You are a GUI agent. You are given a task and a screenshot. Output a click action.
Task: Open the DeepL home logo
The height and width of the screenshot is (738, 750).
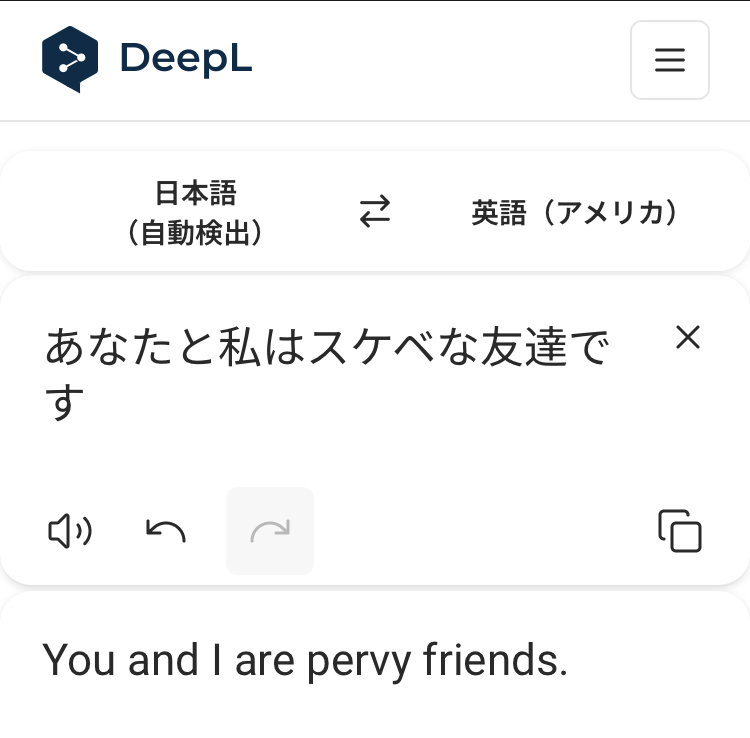point(147,59)
